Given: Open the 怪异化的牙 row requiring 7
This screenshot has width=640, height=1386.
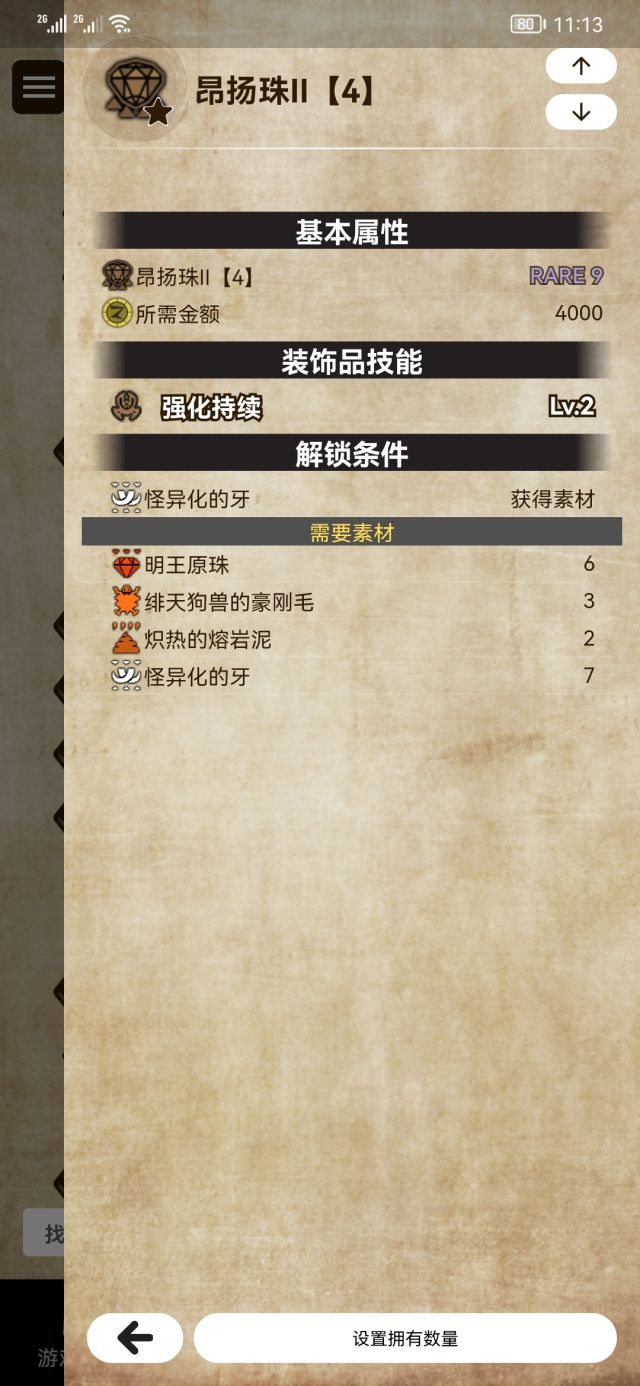Looking at the screenshot, I should (x=352, y=677).
